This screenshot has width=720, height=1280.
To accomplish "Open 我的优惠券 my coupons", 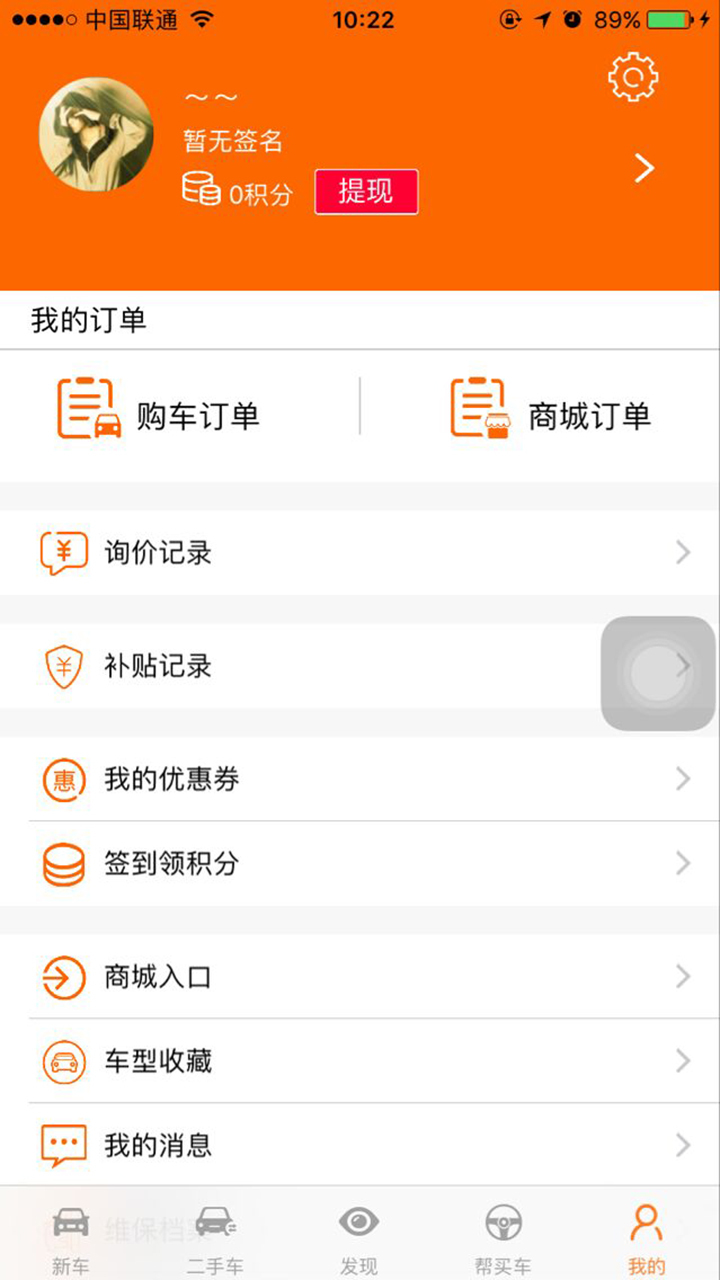I will [x=360, y=779].
